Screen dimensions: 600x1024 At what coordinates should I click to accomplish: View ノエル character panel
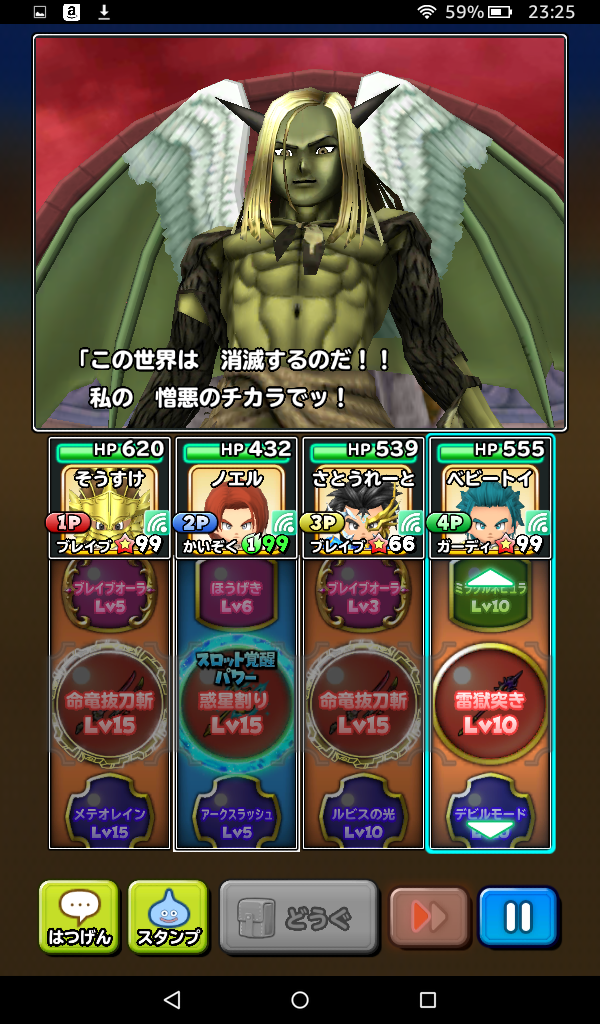tap(236, 497)
